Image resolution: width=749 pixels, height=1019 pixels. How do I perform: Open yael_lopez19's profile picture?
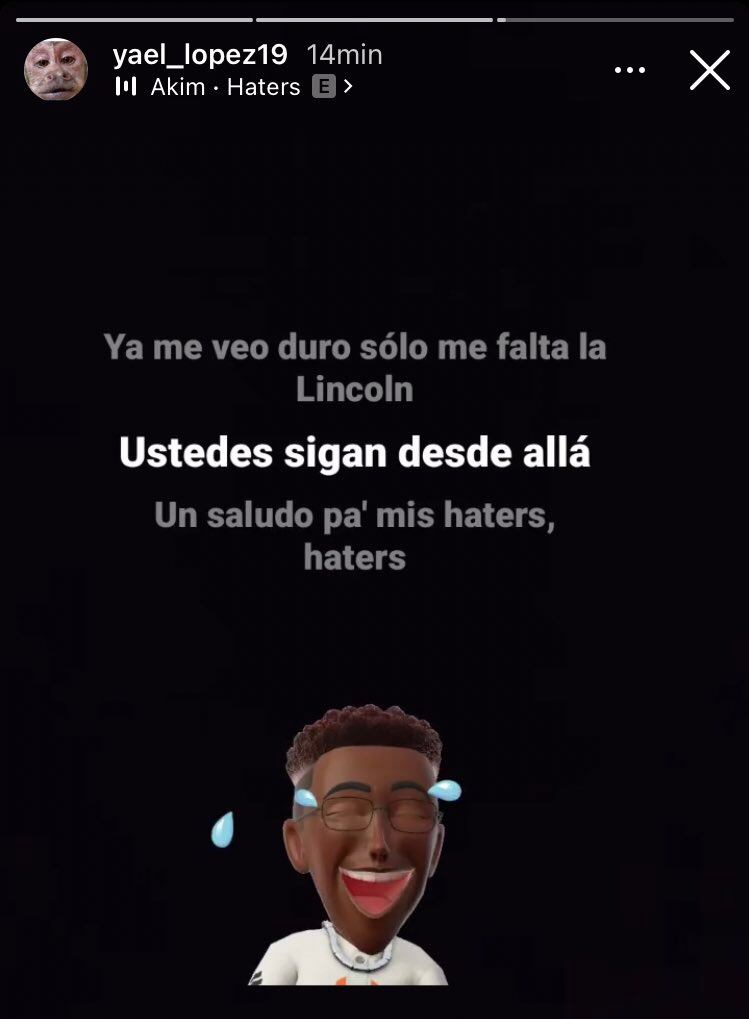click(55, 70)
